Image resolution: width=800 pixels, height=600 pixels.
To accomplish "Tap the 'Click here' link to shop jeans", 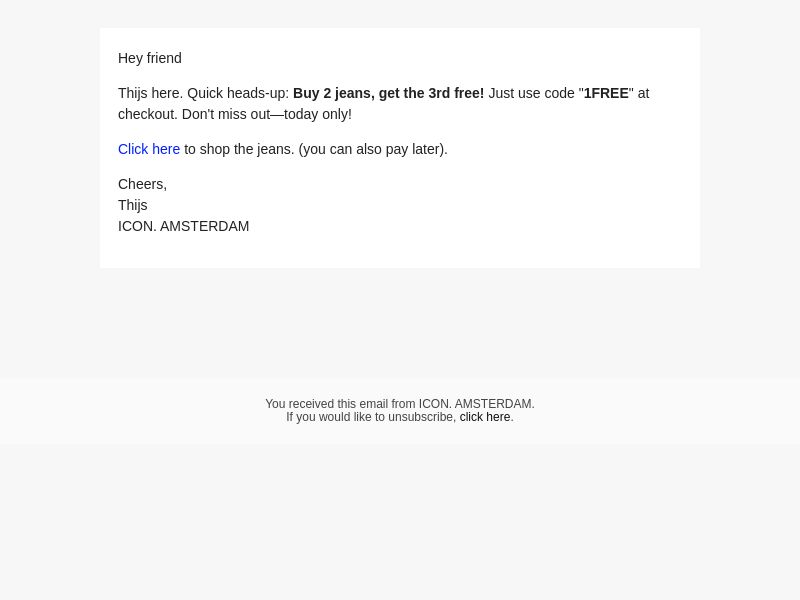I will point(149,149).
